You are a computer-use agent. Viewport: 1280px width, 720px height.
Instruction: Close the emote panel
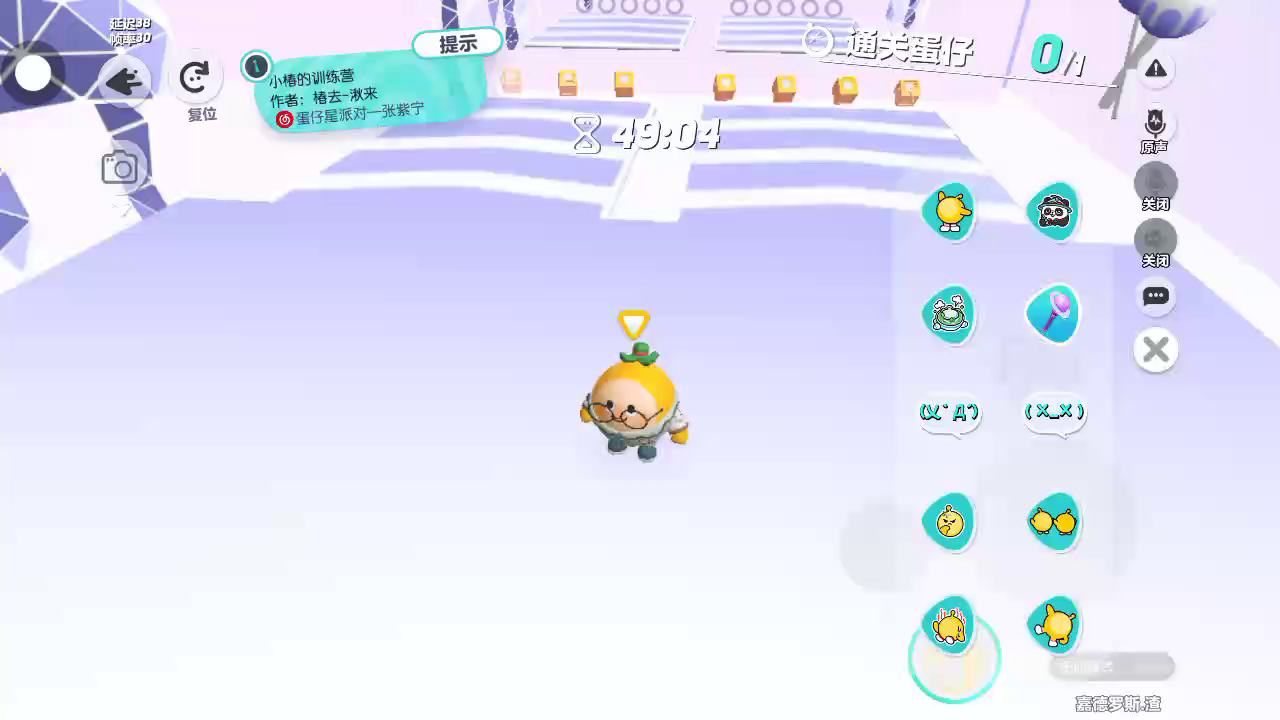tap(1156, 351)
